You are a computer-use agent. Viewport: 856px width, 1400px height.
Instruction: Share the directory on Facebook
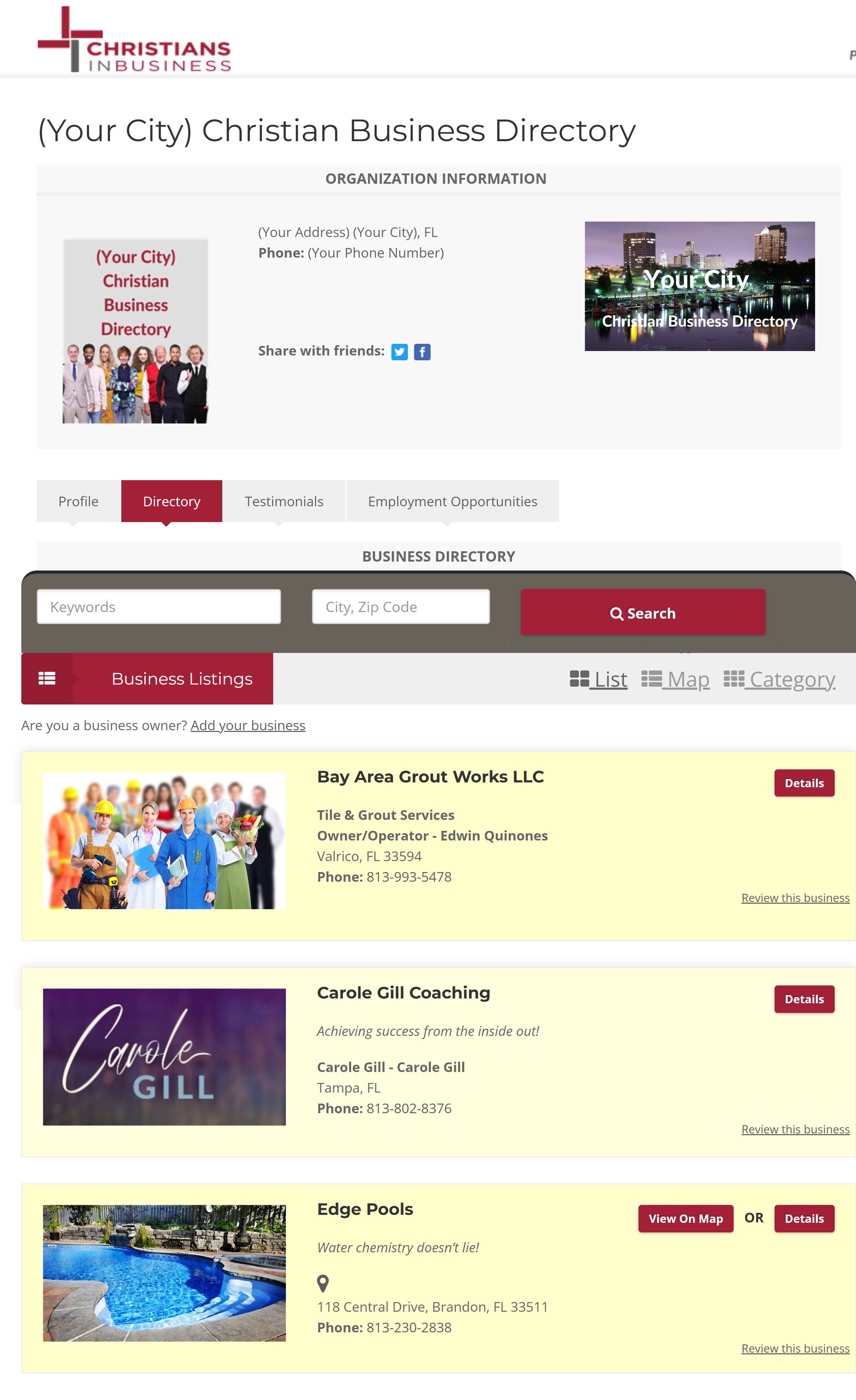422,352
